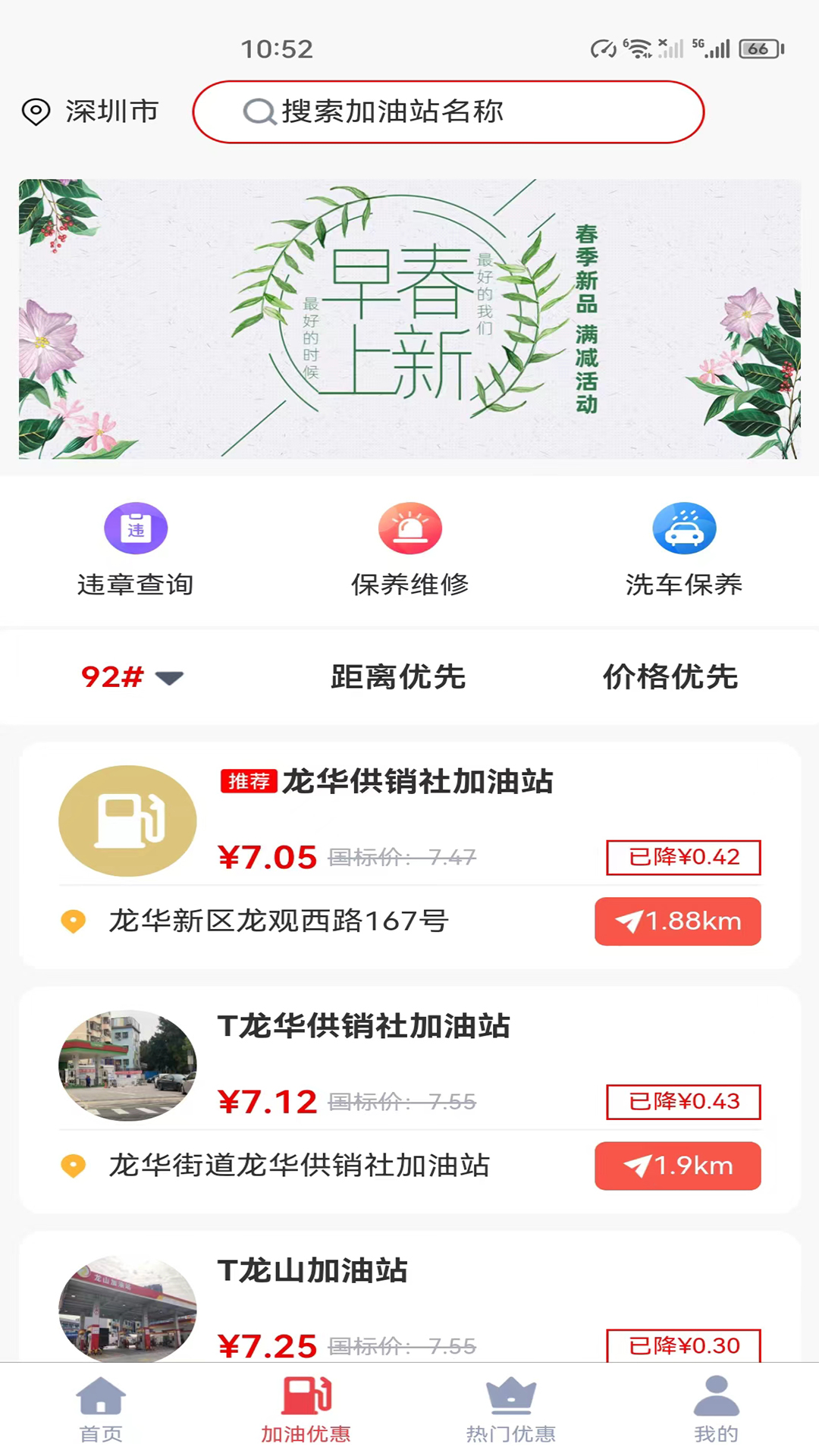
Task: Open the dropdown arrow next to 92#
Action: tap(168, 680)
